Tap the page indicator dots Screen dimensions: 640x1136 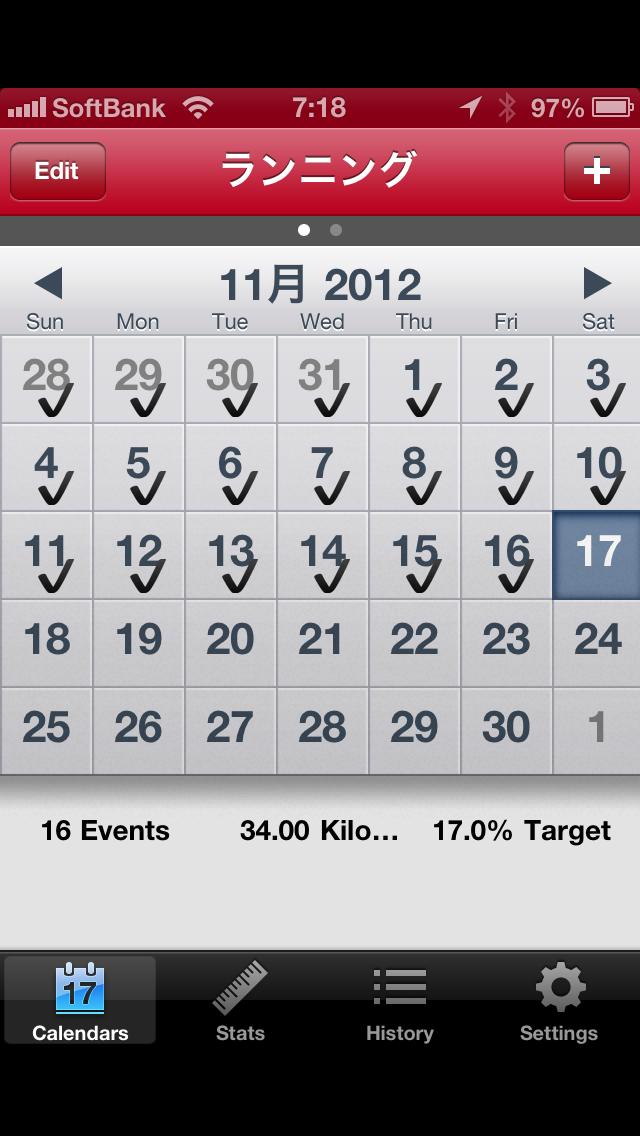[320, 230]
